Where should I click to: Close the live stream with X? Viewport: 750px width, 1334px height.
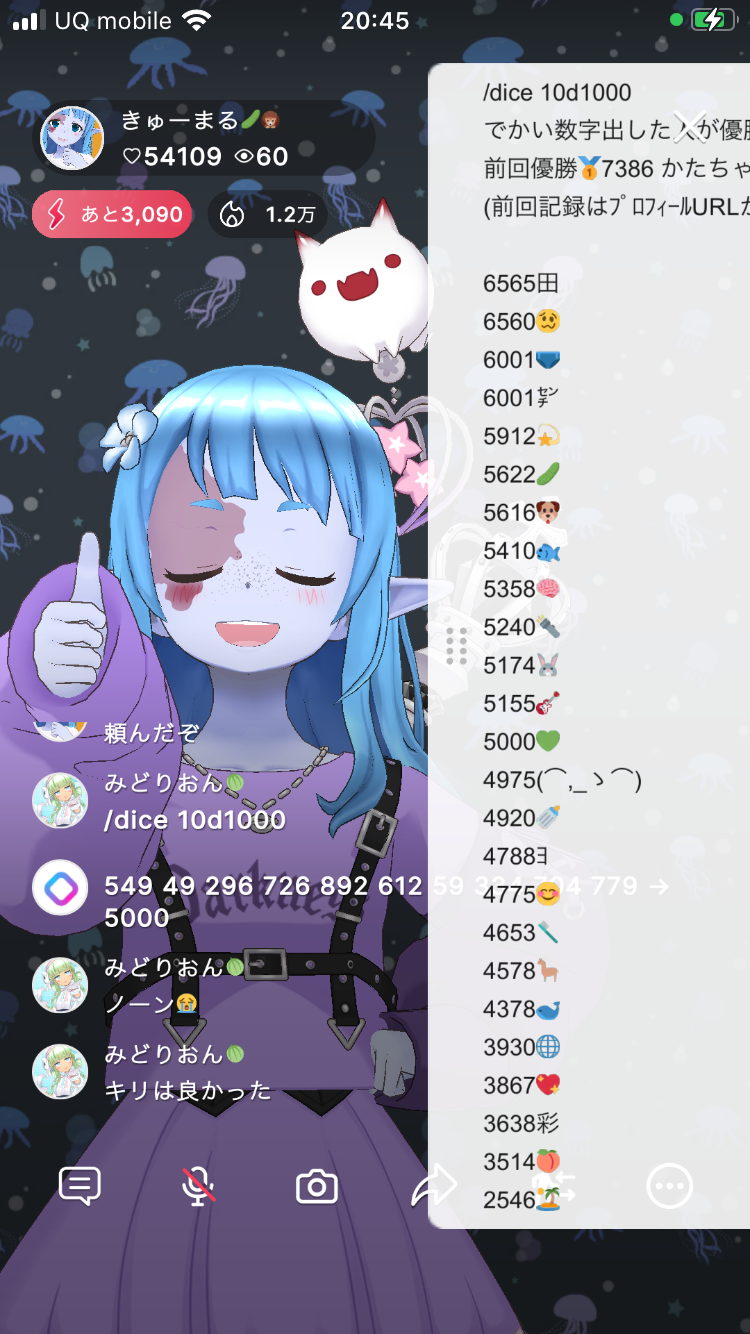tap(690, 126)
